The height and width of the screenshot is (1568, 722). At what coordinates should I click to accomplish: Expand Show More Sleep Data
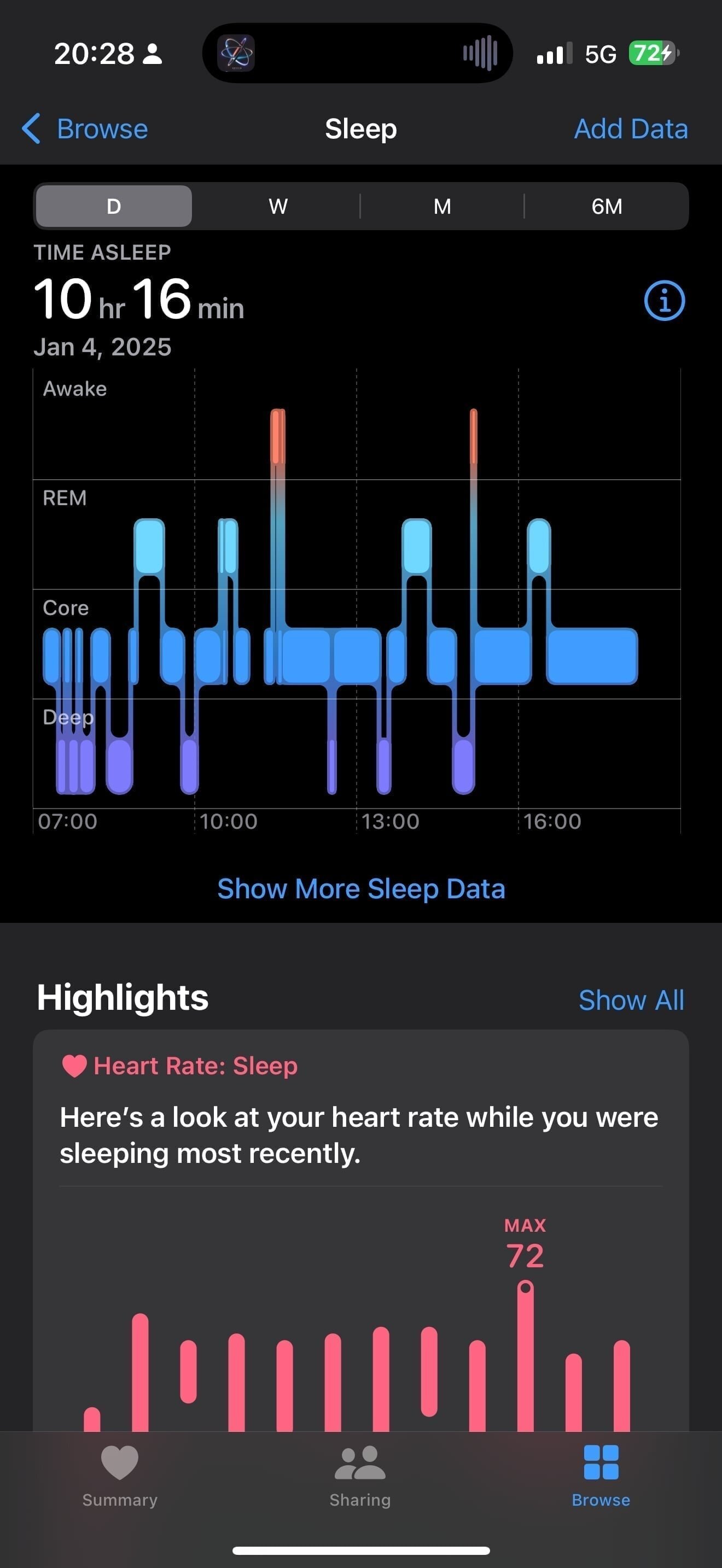361,888
